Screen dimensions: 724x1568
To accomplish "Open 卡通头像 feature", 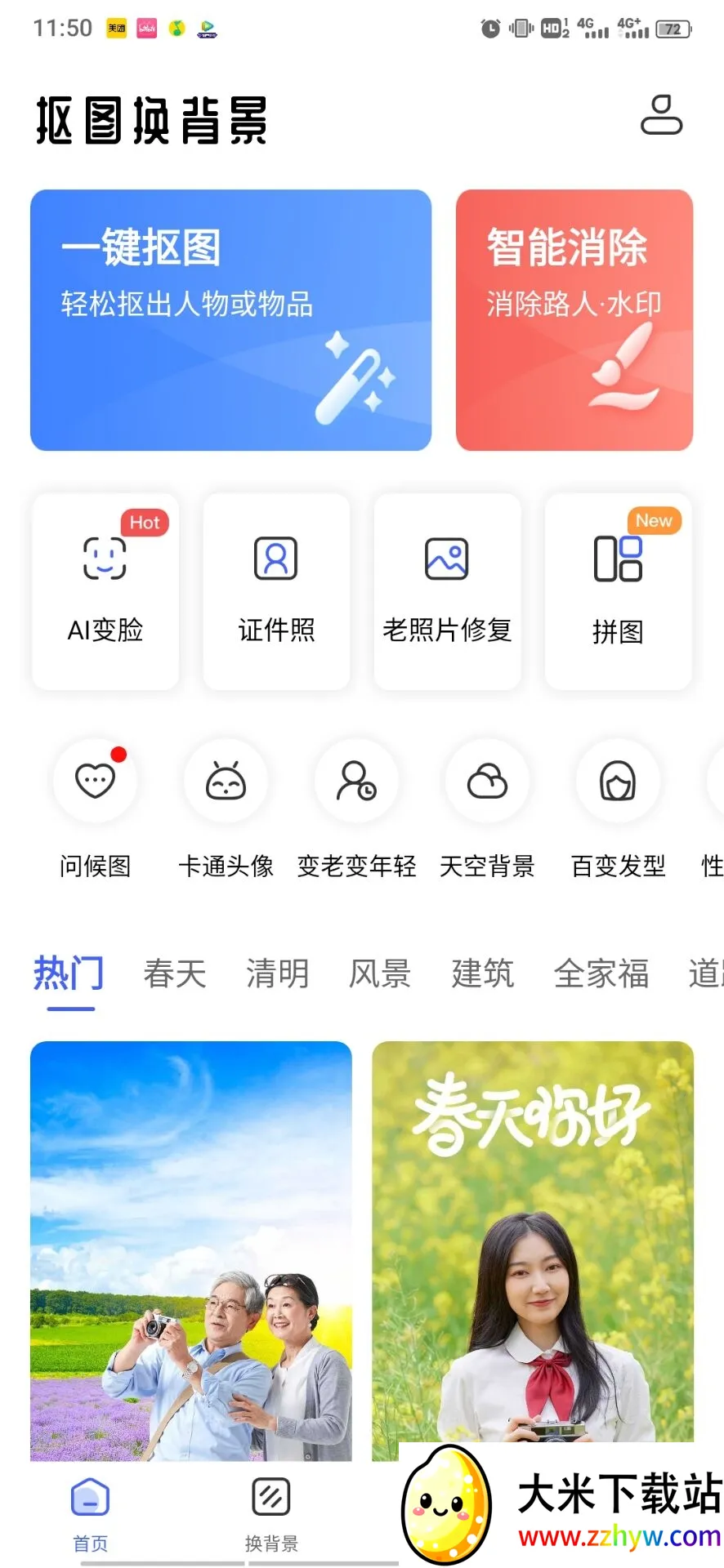I will (226, 782).
